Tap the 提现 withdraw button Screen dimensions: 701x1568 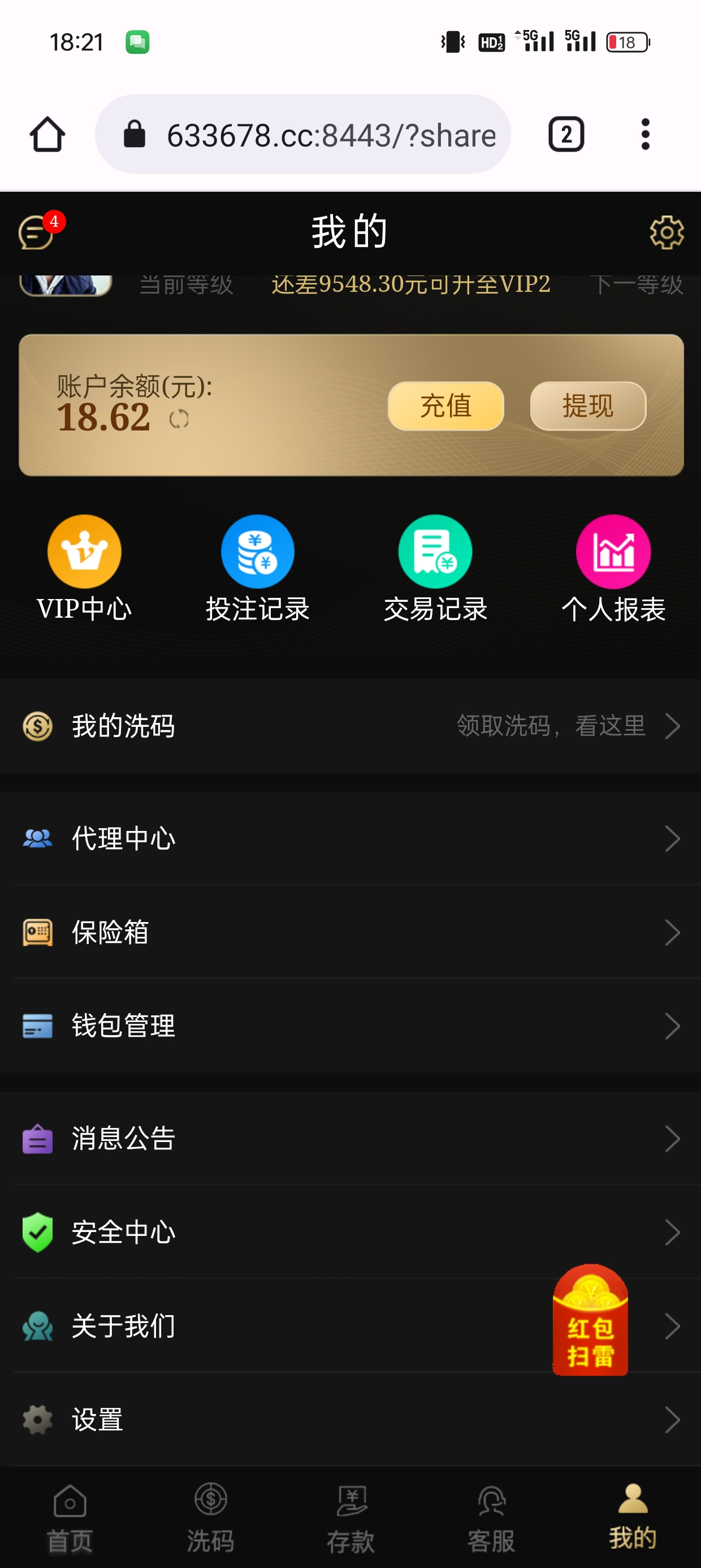[x=587, y=406]
